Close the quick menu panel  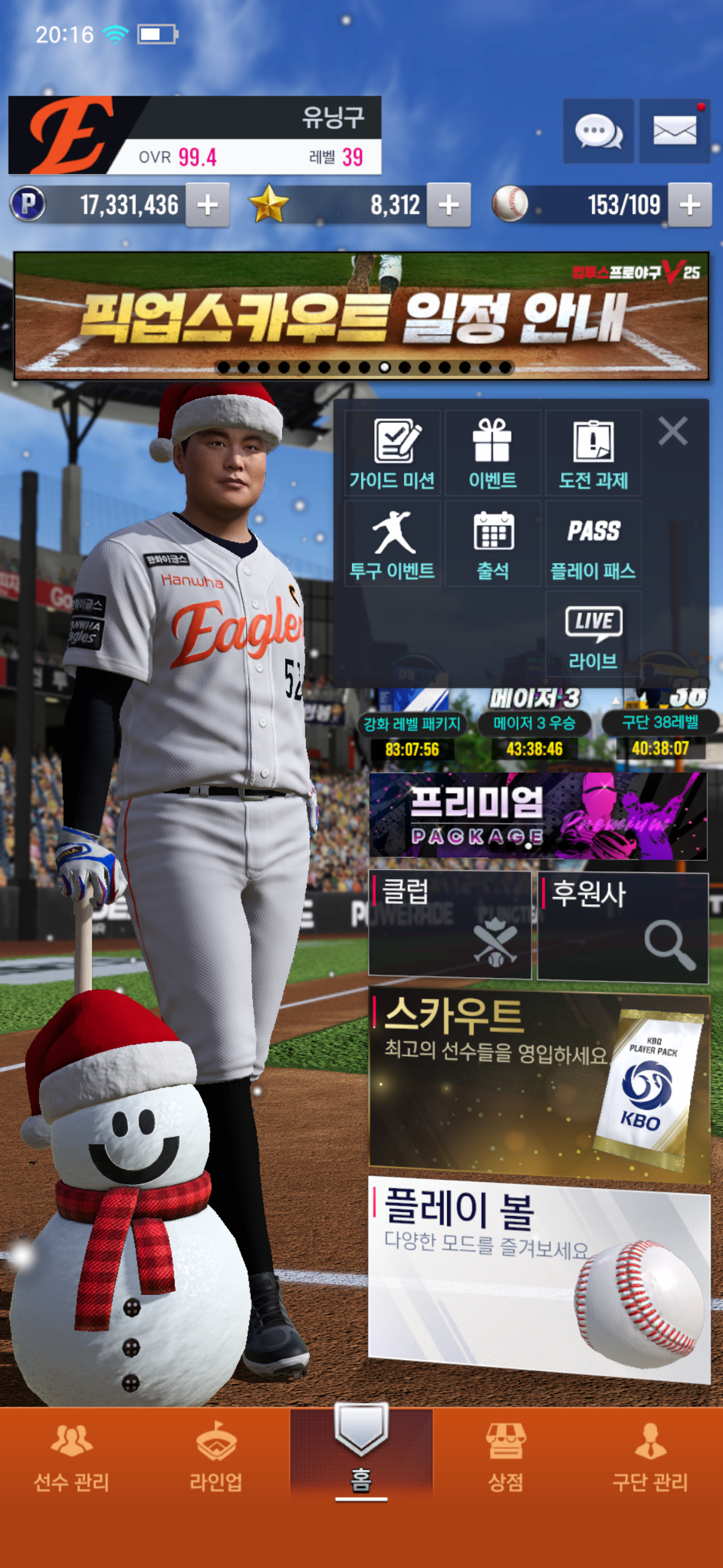click(x=673, y=431)
